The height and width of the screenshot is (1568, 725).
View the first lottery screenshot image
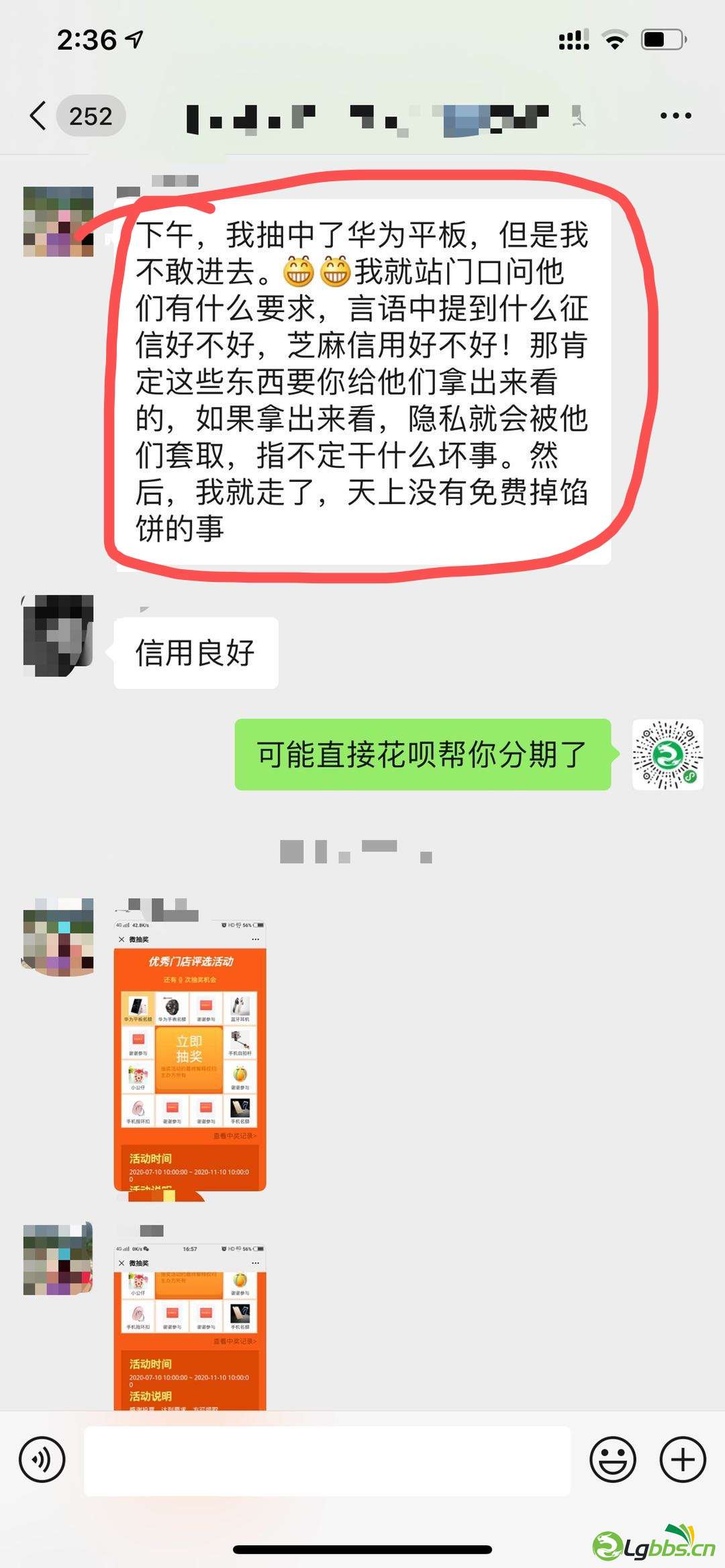coord(190,1057)
